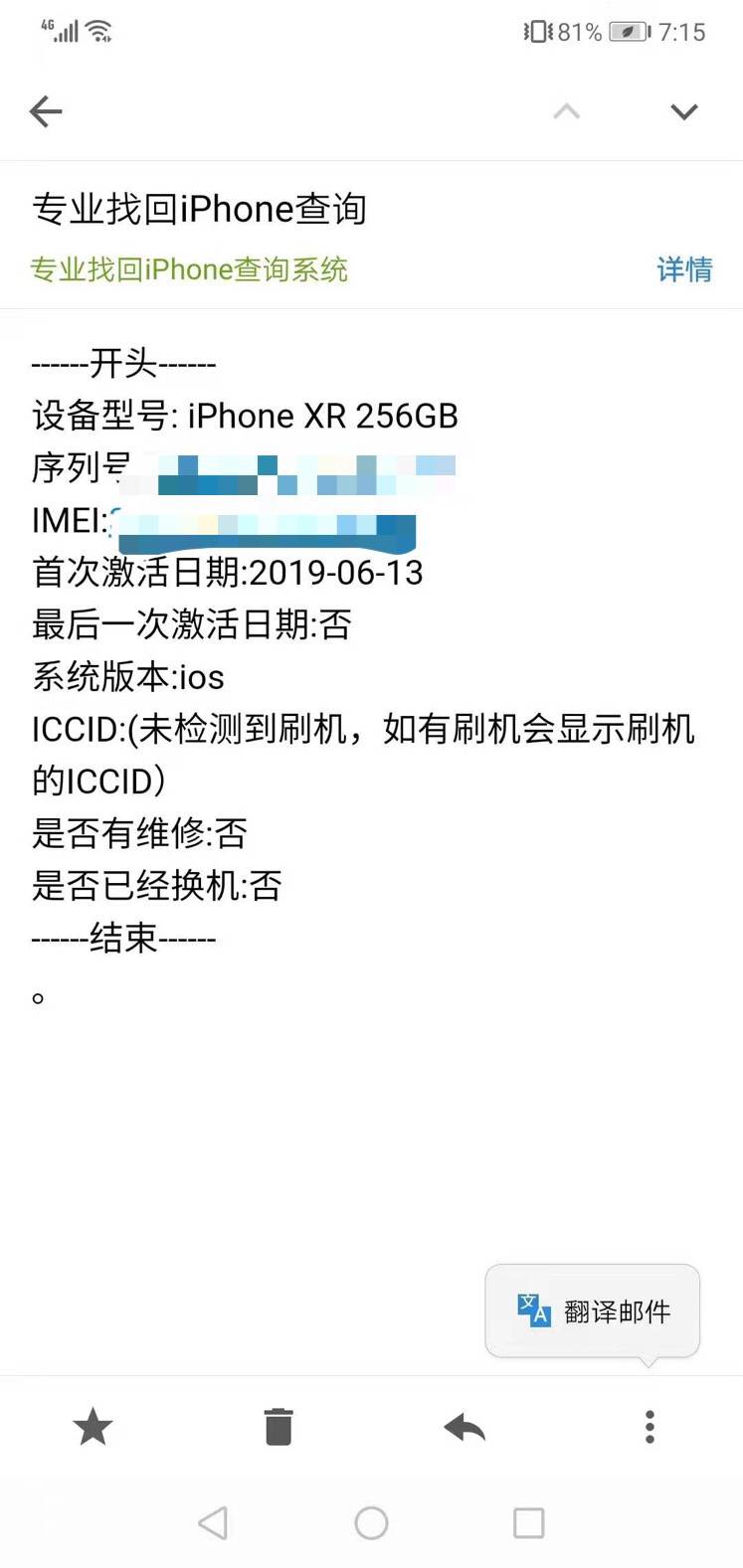Open 详情 details of the sender
Image resolution: width=743 pixels, height=1568 pixels.
coord(684,269)
